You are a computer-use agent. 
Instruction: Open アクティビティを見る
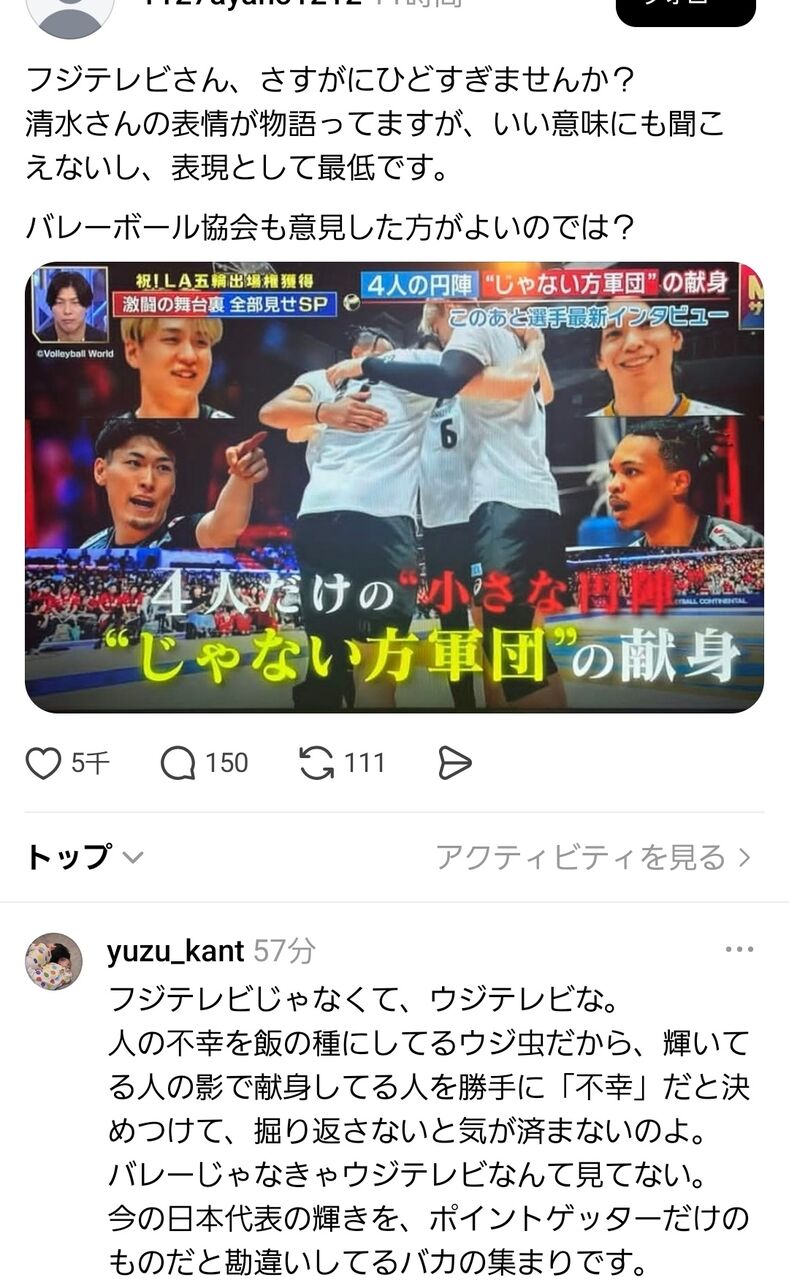point(593,857)
